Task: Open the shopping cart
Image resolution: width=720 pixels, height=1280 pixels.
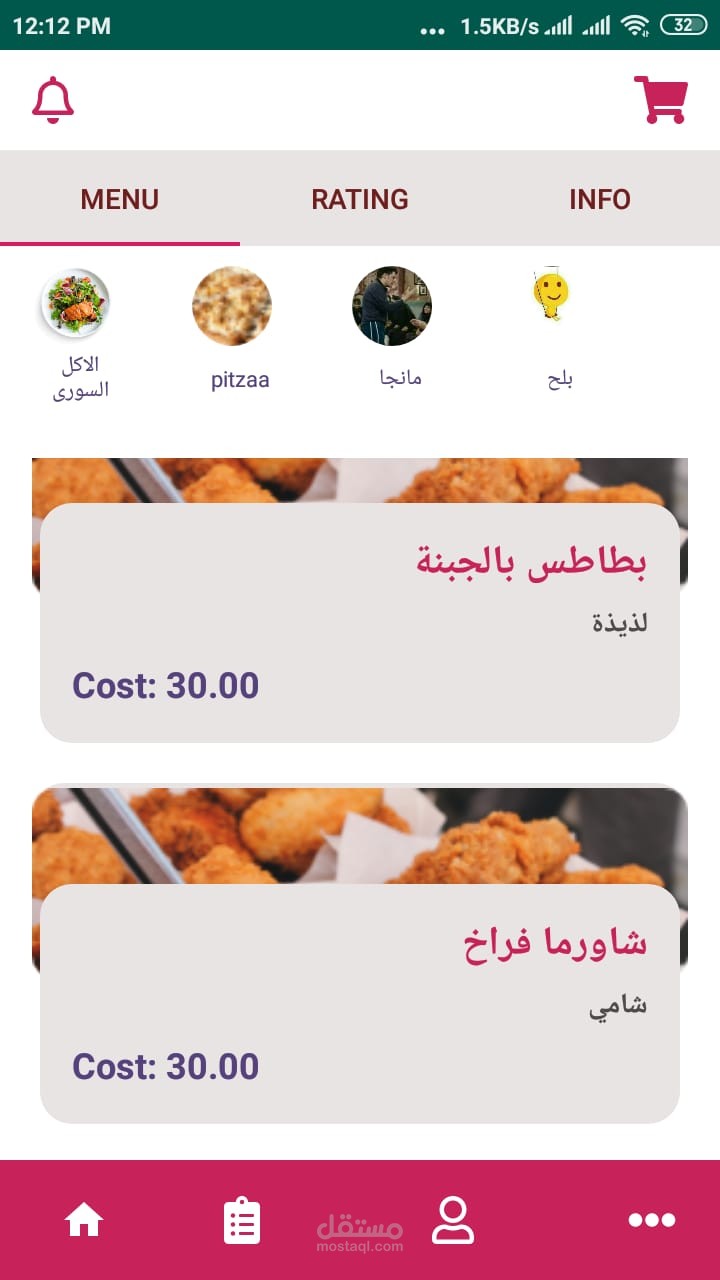Action: pyautogui.click(x=660, y=100)
